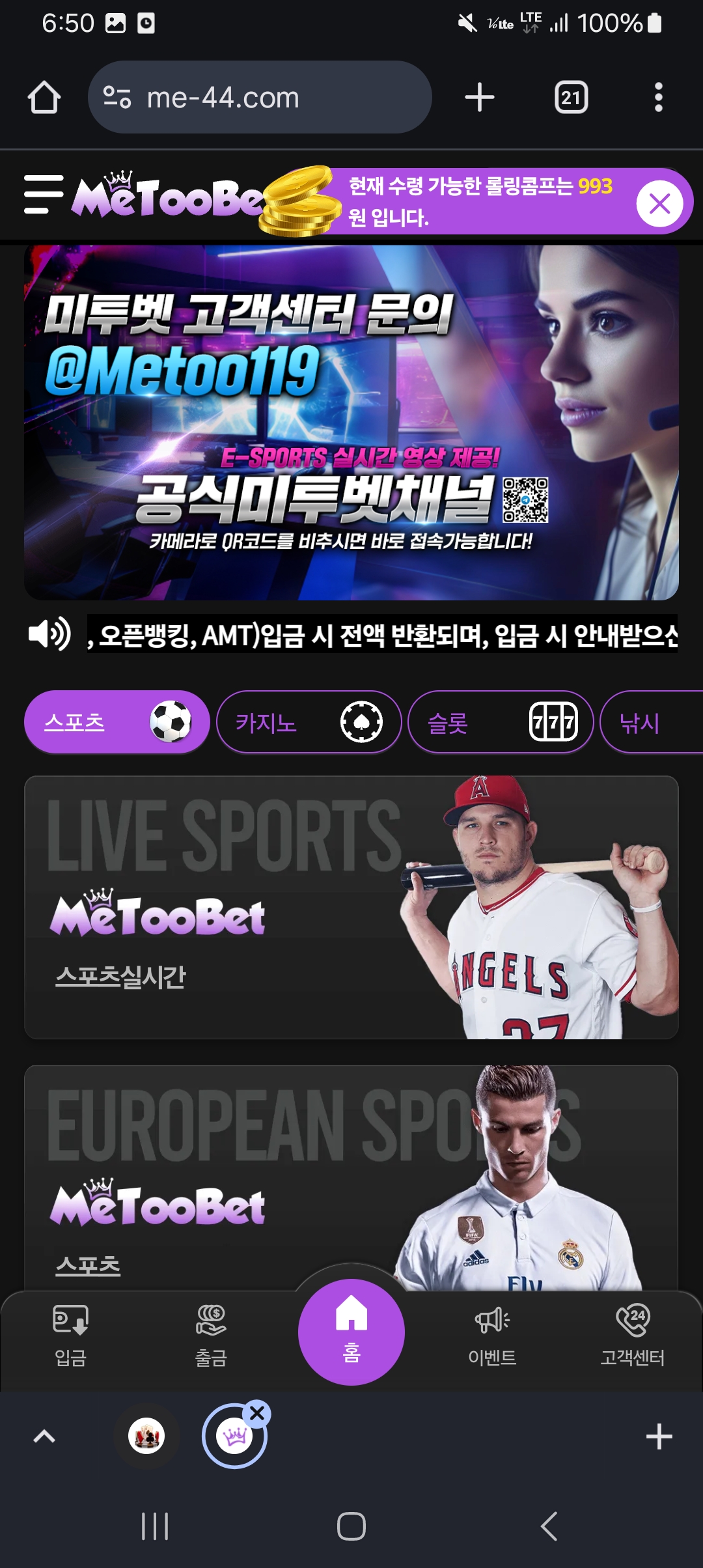Open the tab switcher showing 21 tabs
Screen dimensions: 703x1568
point(571,98)
